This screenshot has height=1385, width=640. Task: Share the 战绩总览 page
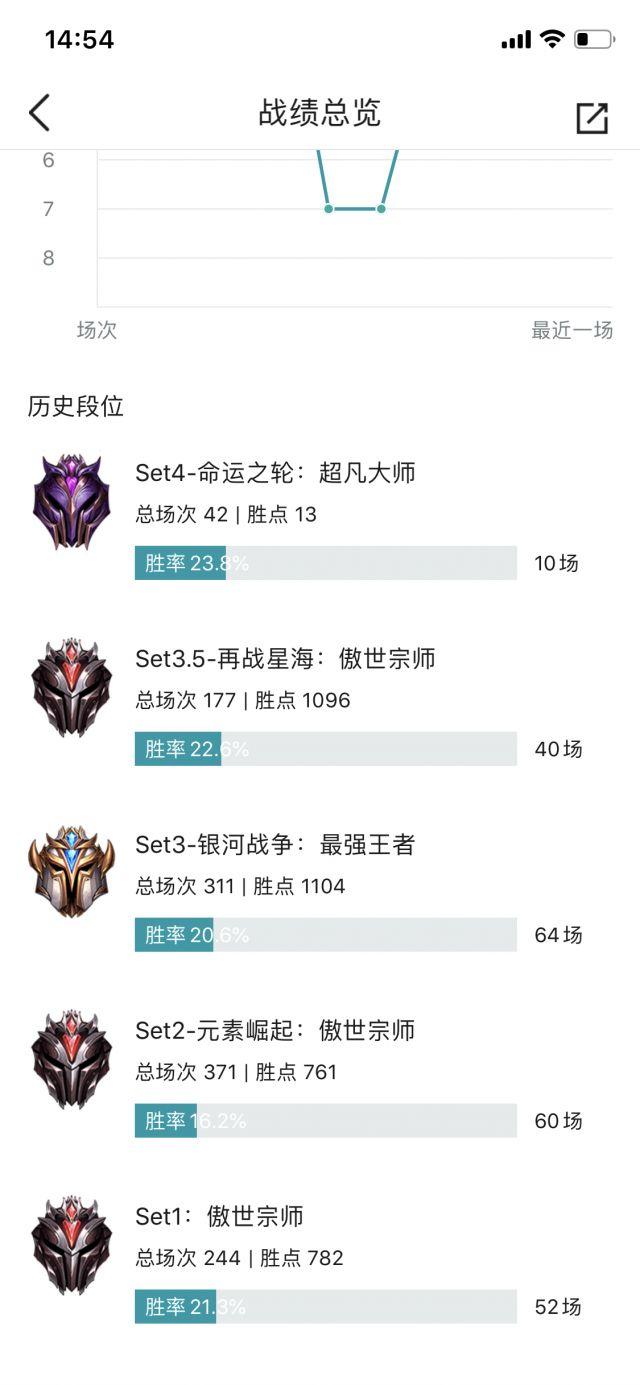coord(592,117)
